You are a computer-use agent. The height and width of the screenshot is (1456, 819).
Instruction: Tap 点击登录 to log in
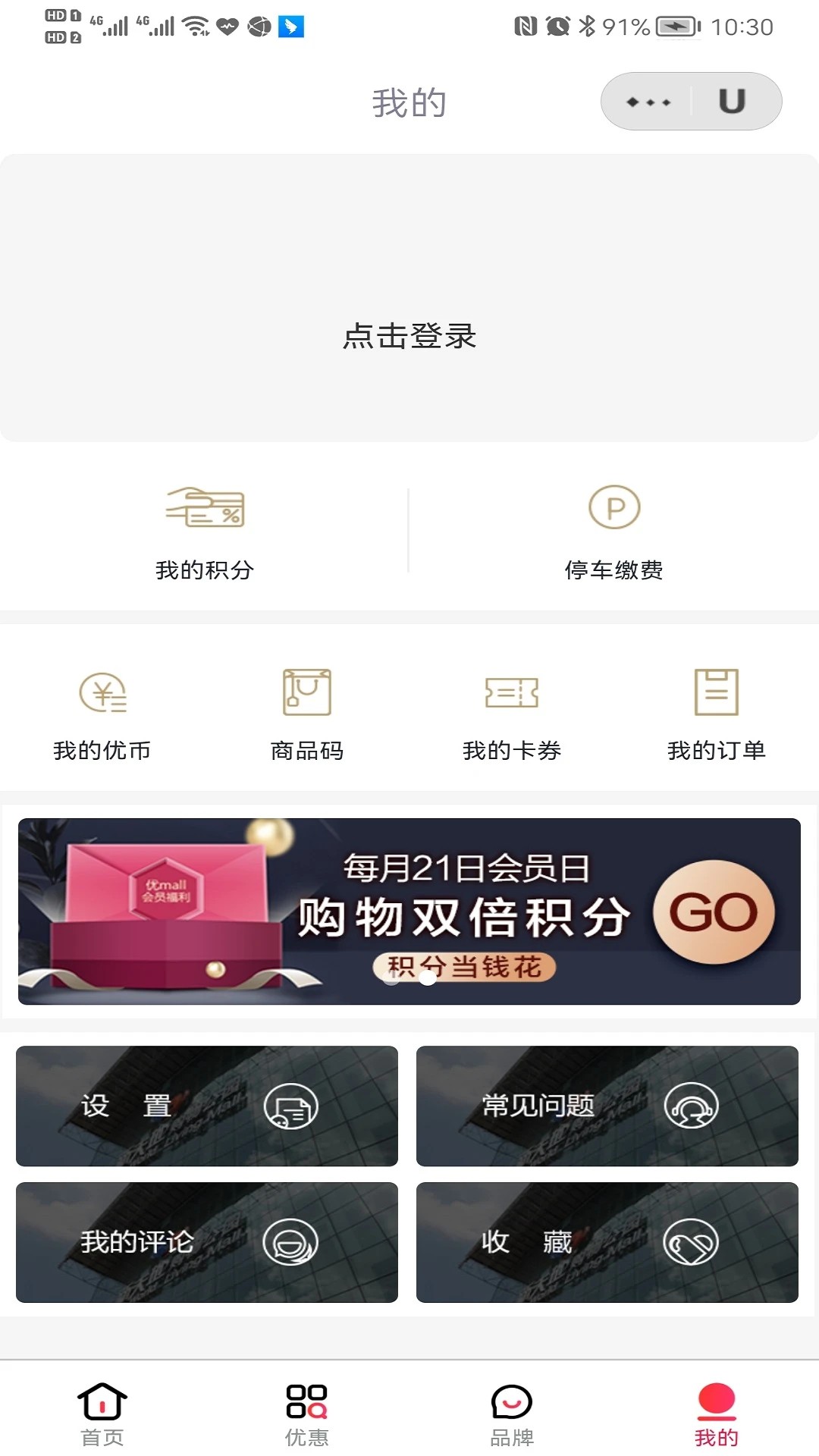pyautogui.click(x=409, y=334)
